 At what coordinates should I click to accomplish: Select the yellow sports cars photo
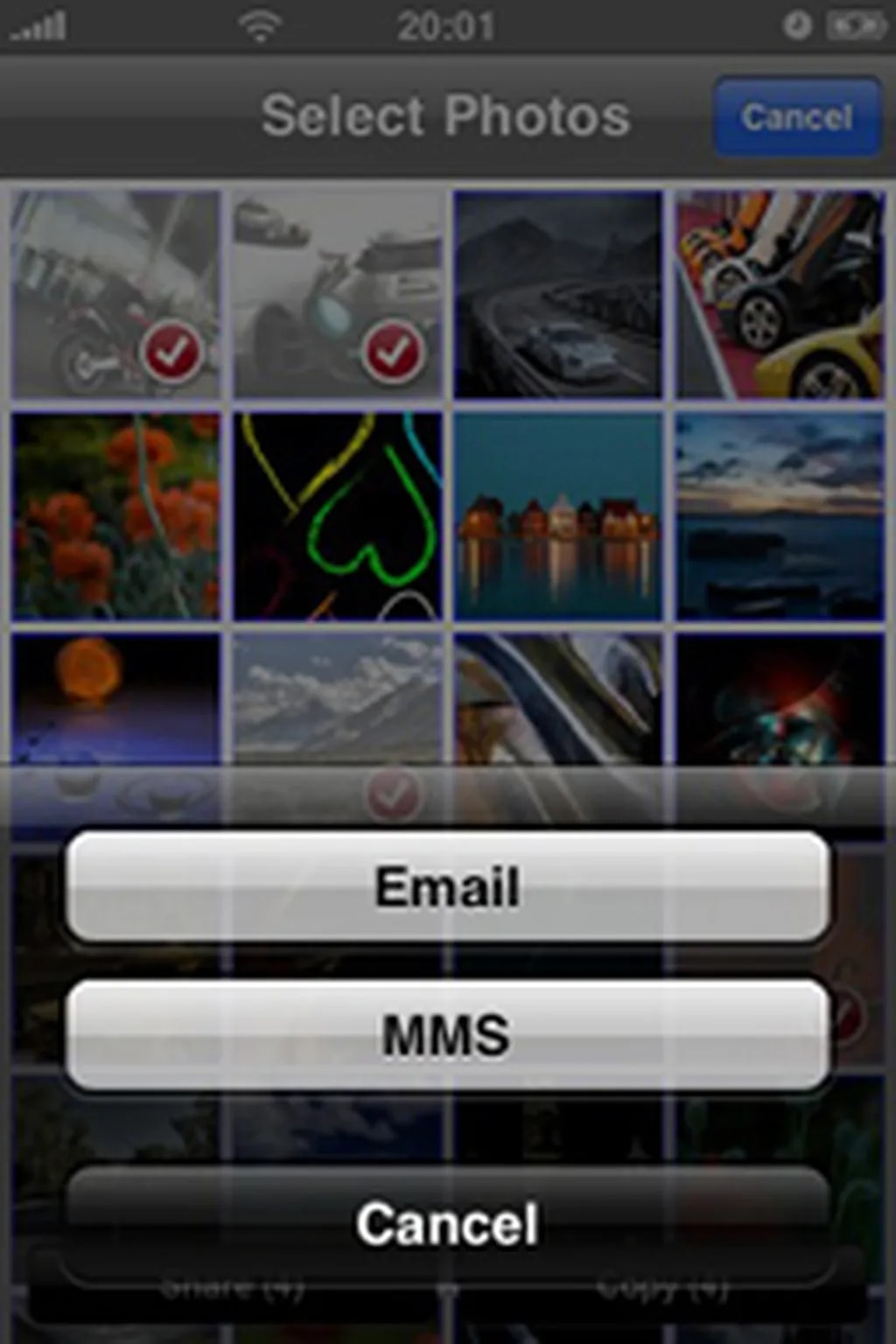click(780, 294)
